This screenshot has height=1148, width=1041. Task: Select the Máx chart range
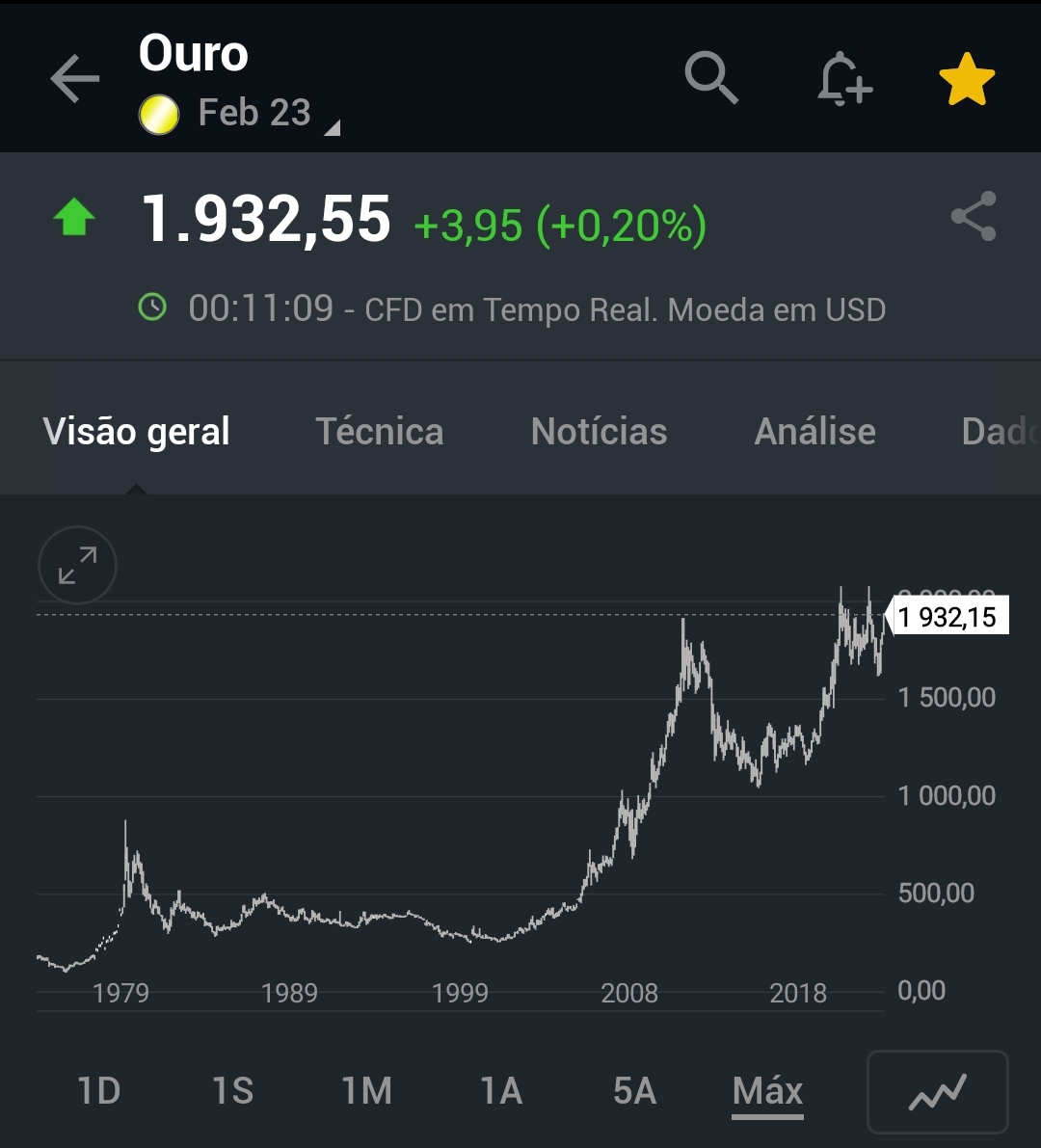click(767, 1091)
